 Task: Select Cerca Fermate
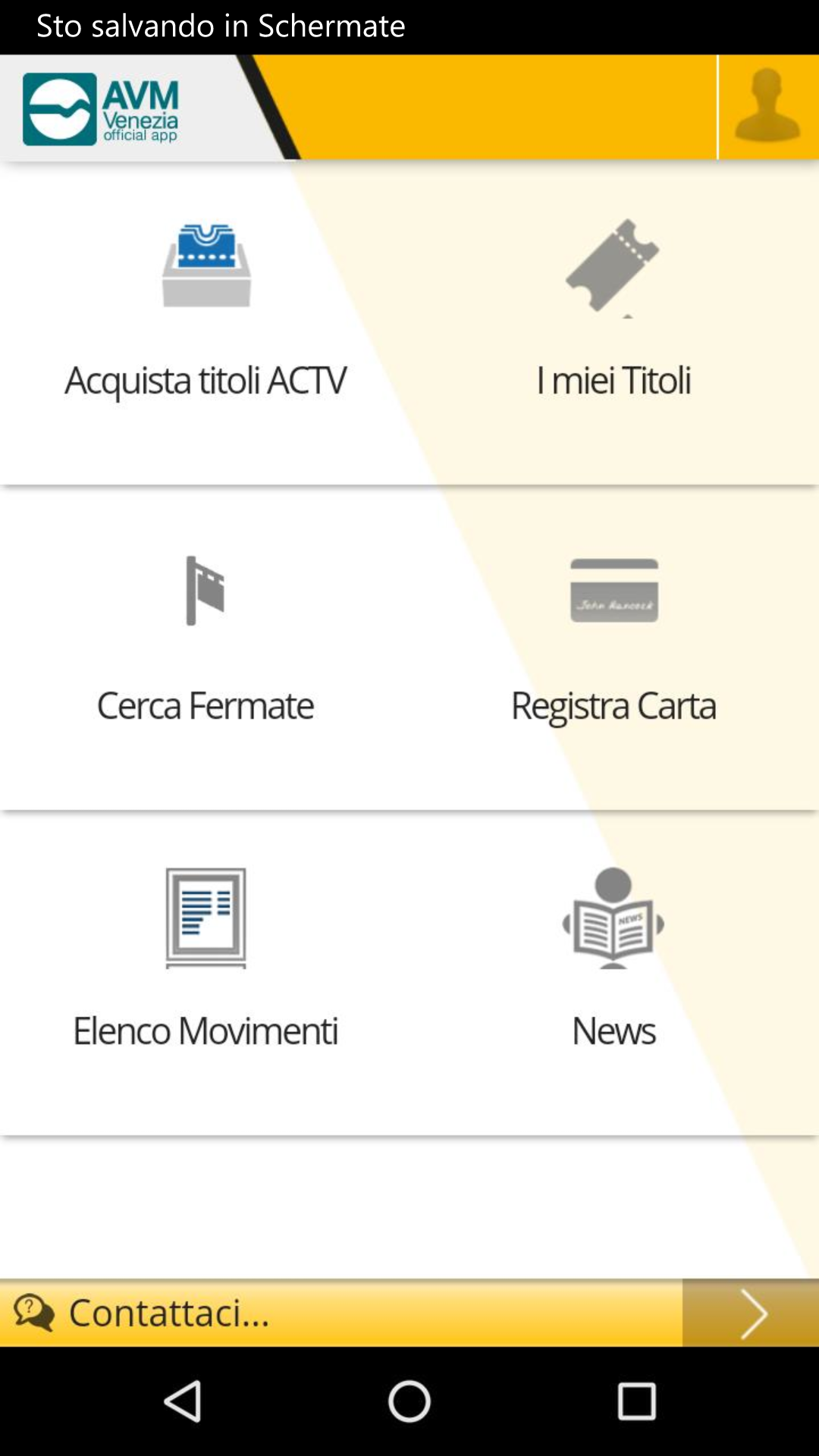pos(206,648)
